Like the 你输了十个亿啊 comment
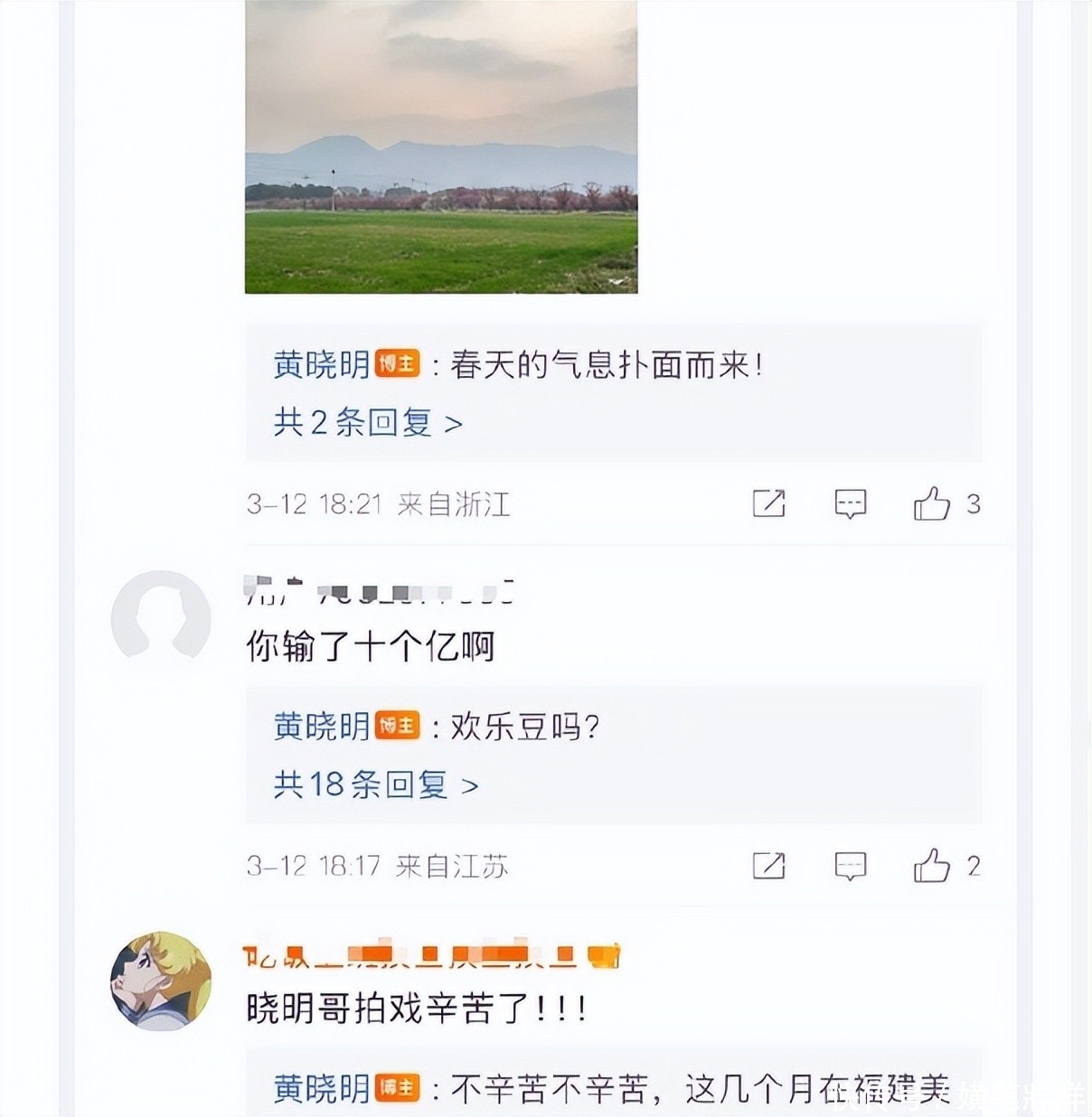1092x1117 pixels. click(932, 866)
